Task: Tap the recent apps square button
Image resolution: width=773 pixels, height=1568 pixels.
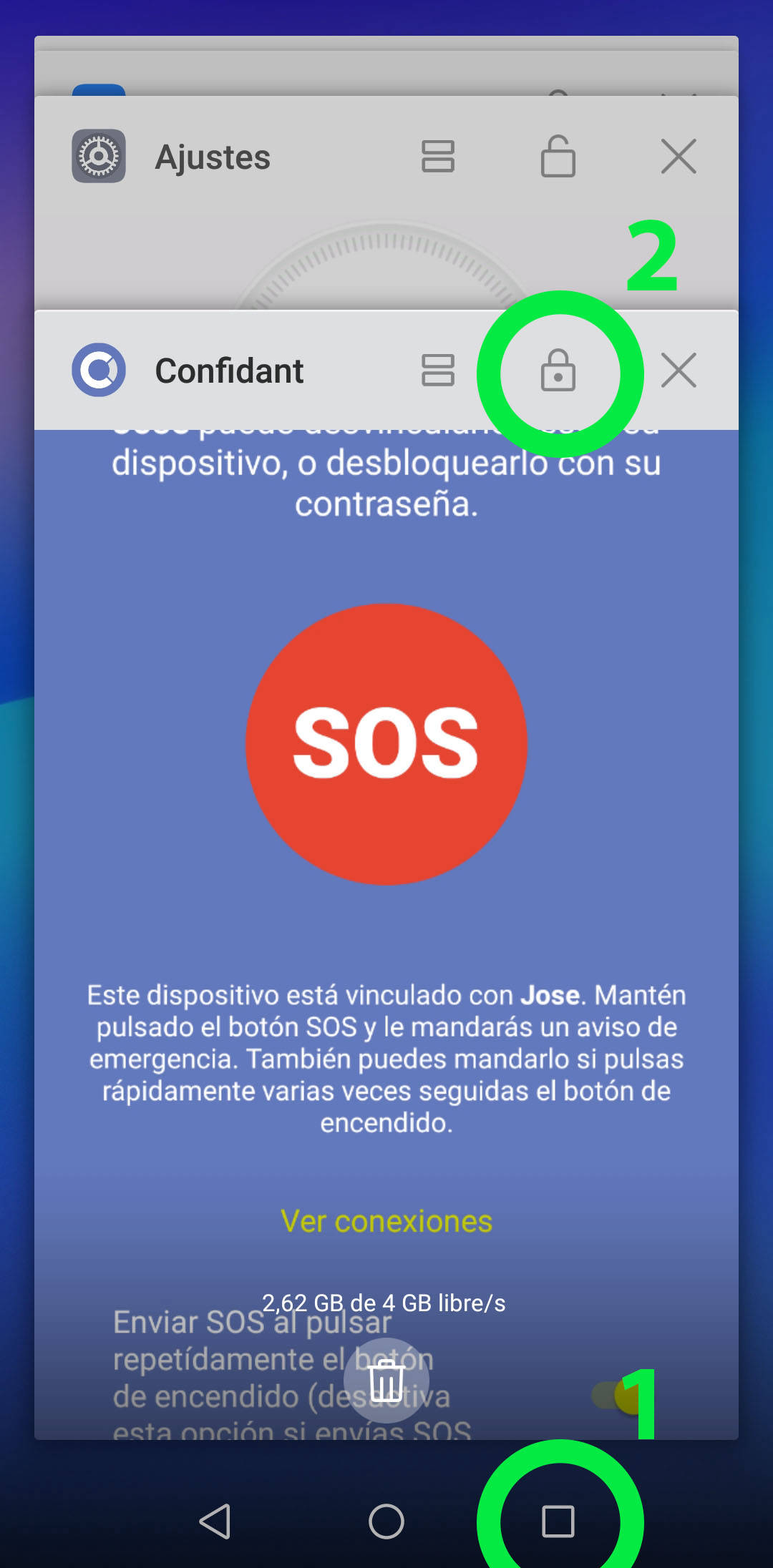Action: (x=558, y=1521)
